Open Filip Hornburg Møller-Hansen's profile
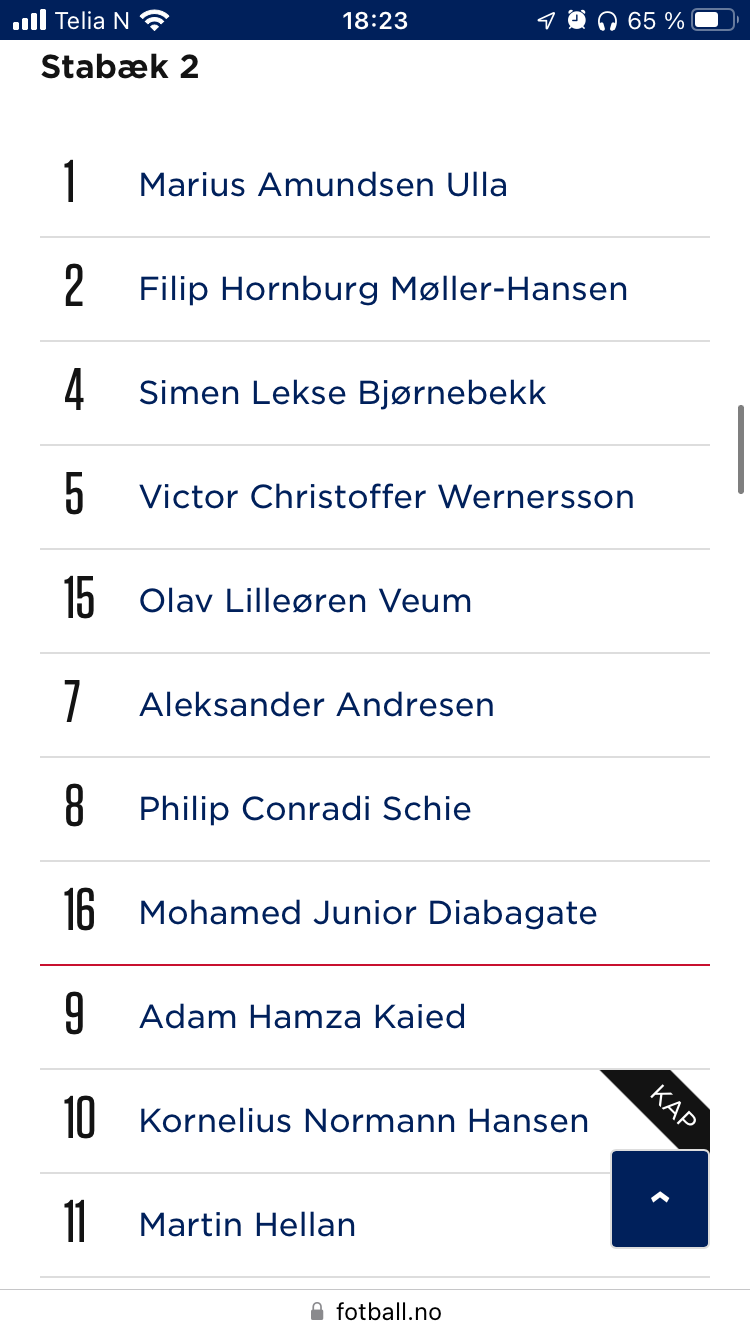The width and height of the screenshot is (750, 1334). pos(383,289)
